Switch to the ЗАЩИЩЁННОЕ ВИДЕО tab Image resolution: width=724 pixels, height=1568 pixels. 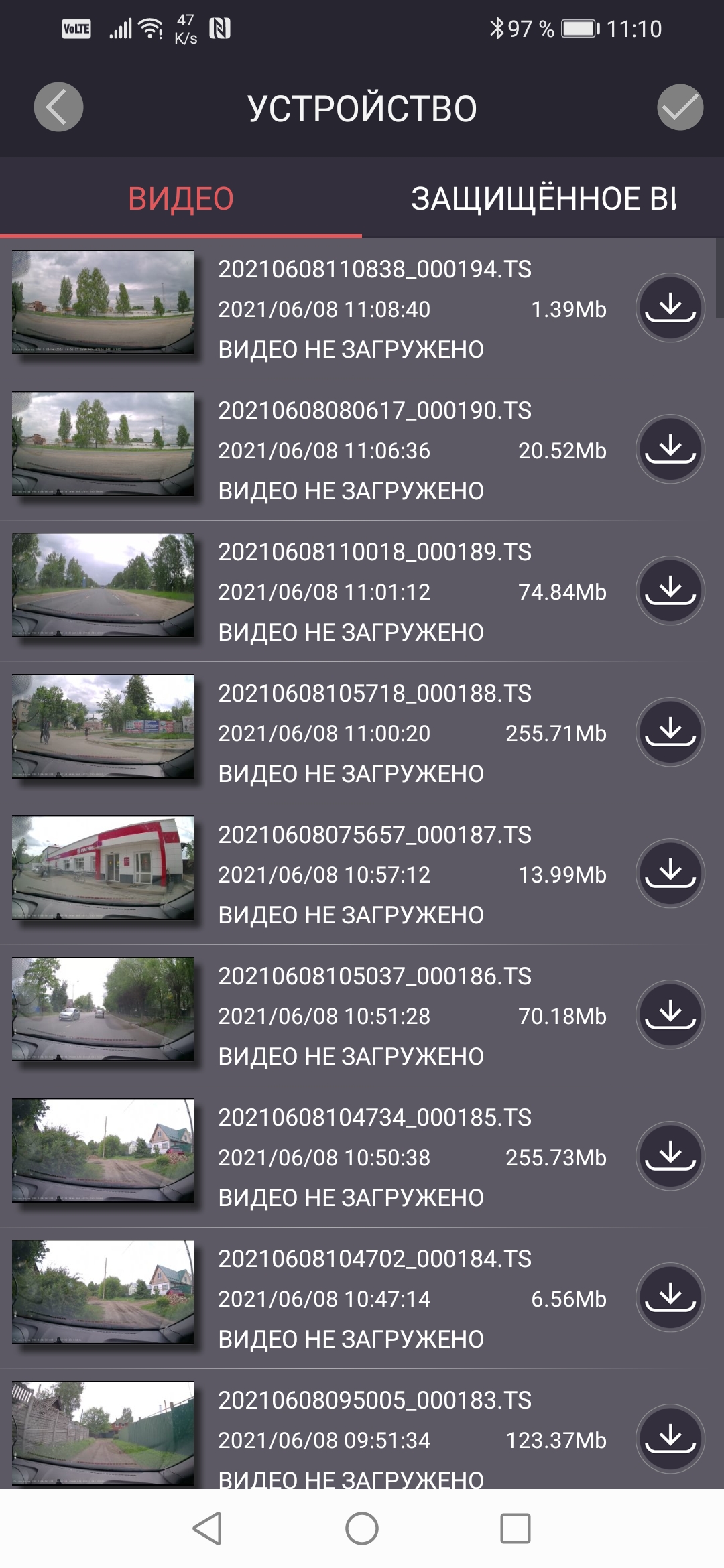click(x=543, y=199)
